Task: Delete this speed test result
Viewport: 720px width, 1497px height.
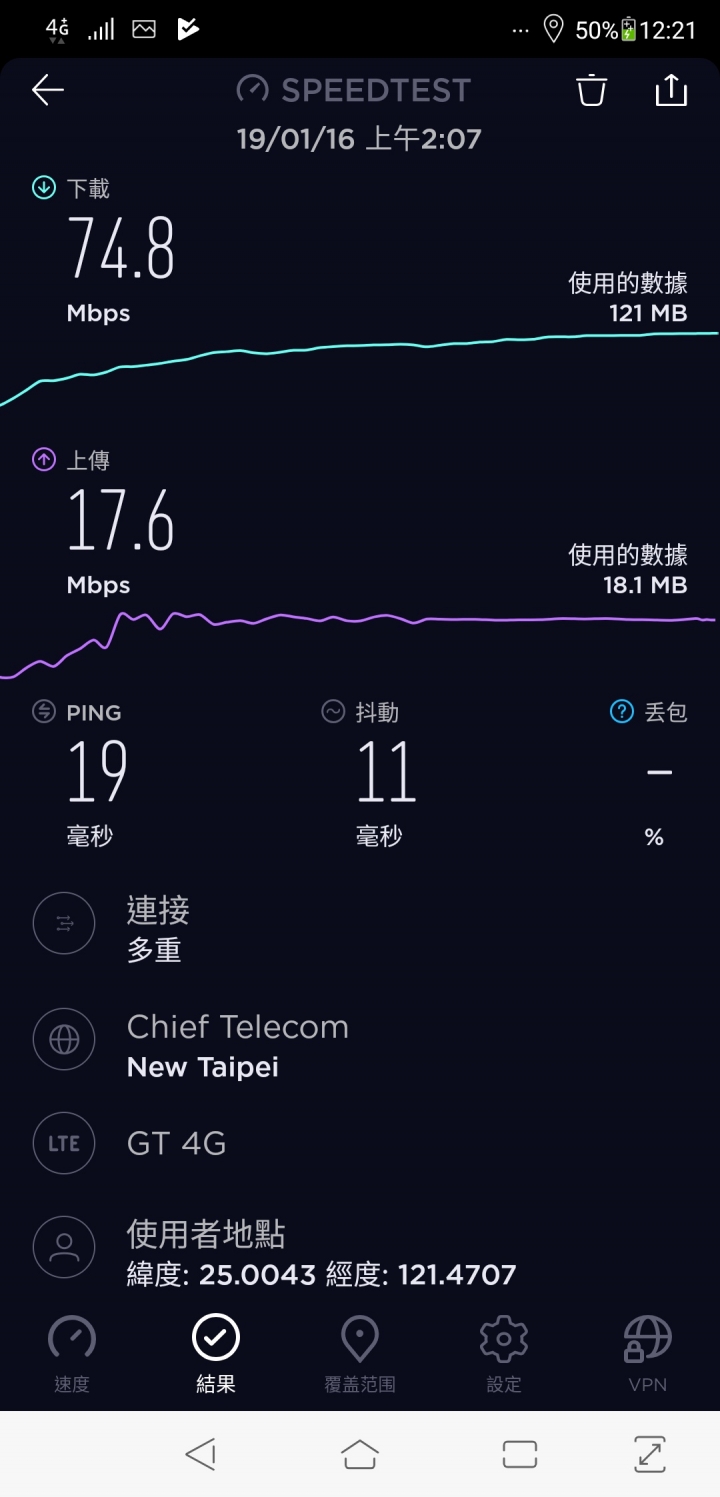Action: tap(591, 90)
